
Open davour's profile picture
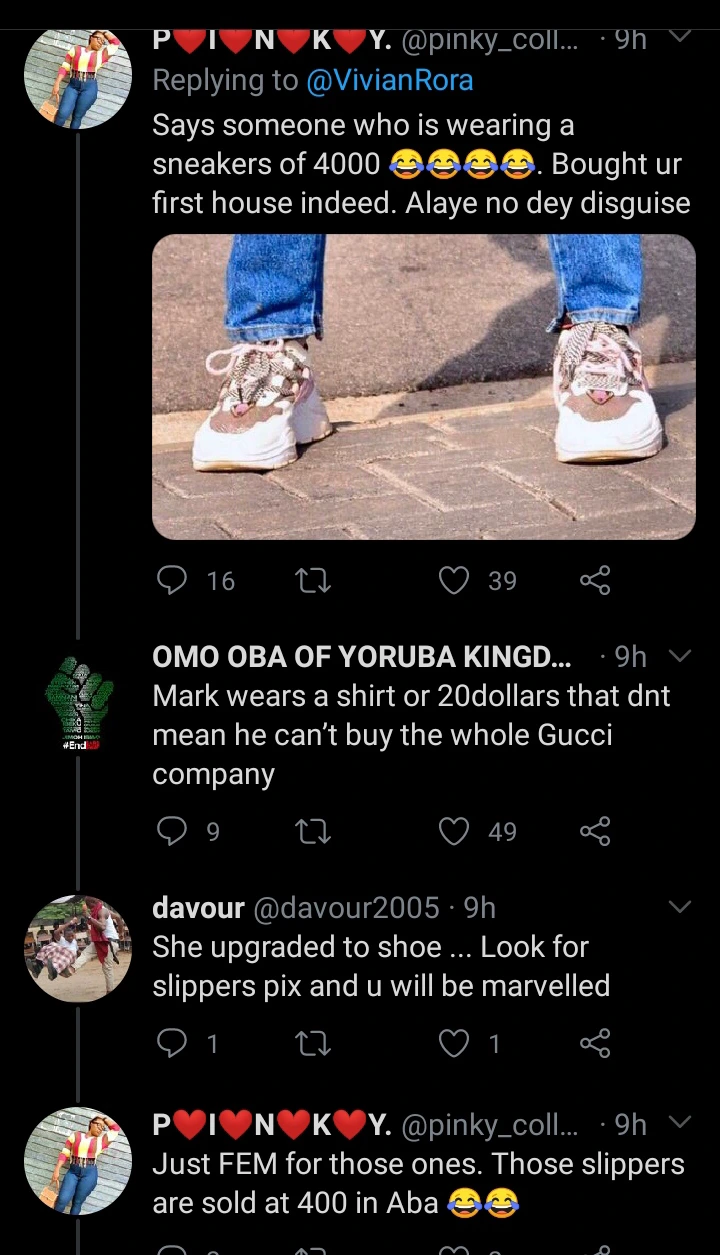pos(78,948)
